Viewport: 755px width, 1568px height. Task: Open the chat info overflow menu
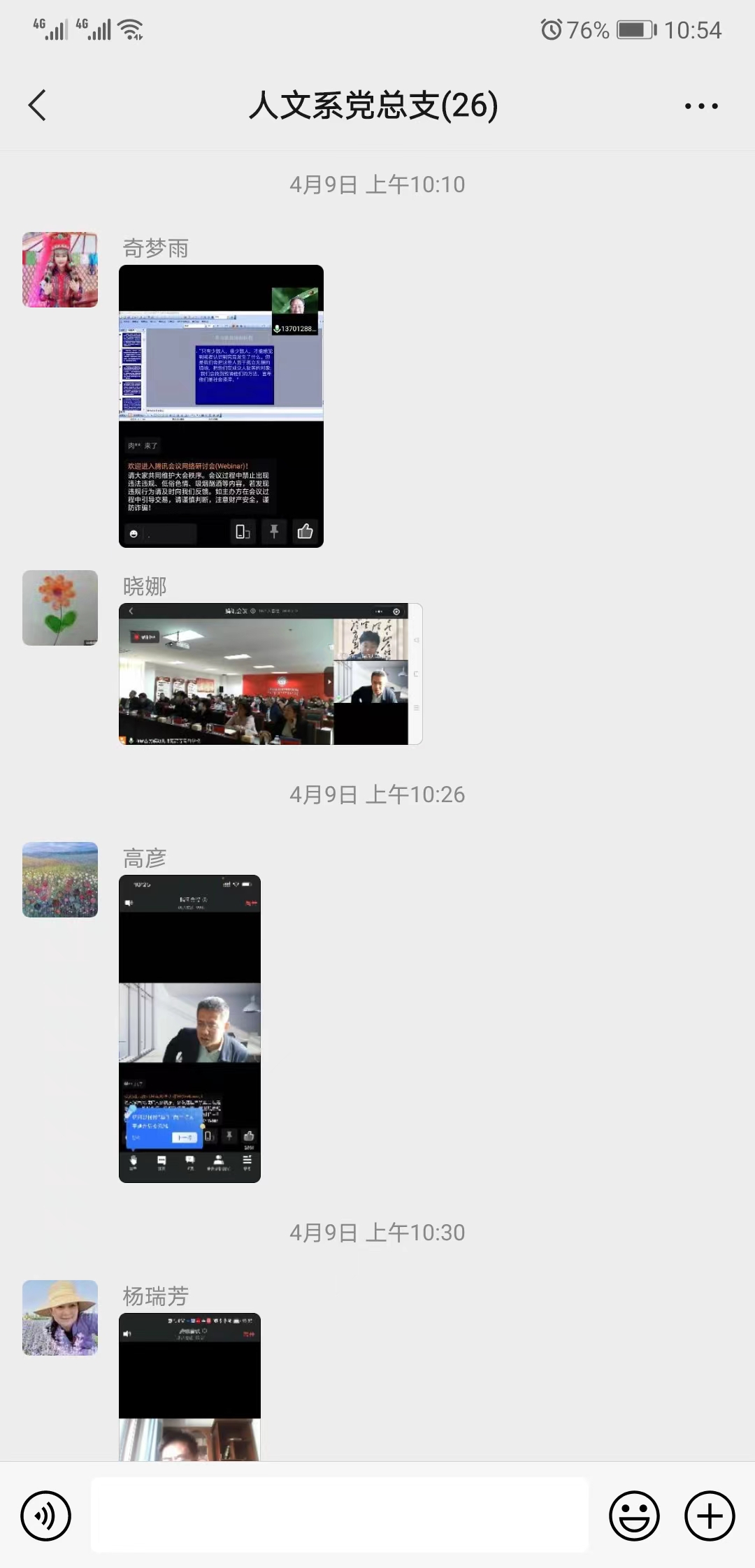click(700, 106)
